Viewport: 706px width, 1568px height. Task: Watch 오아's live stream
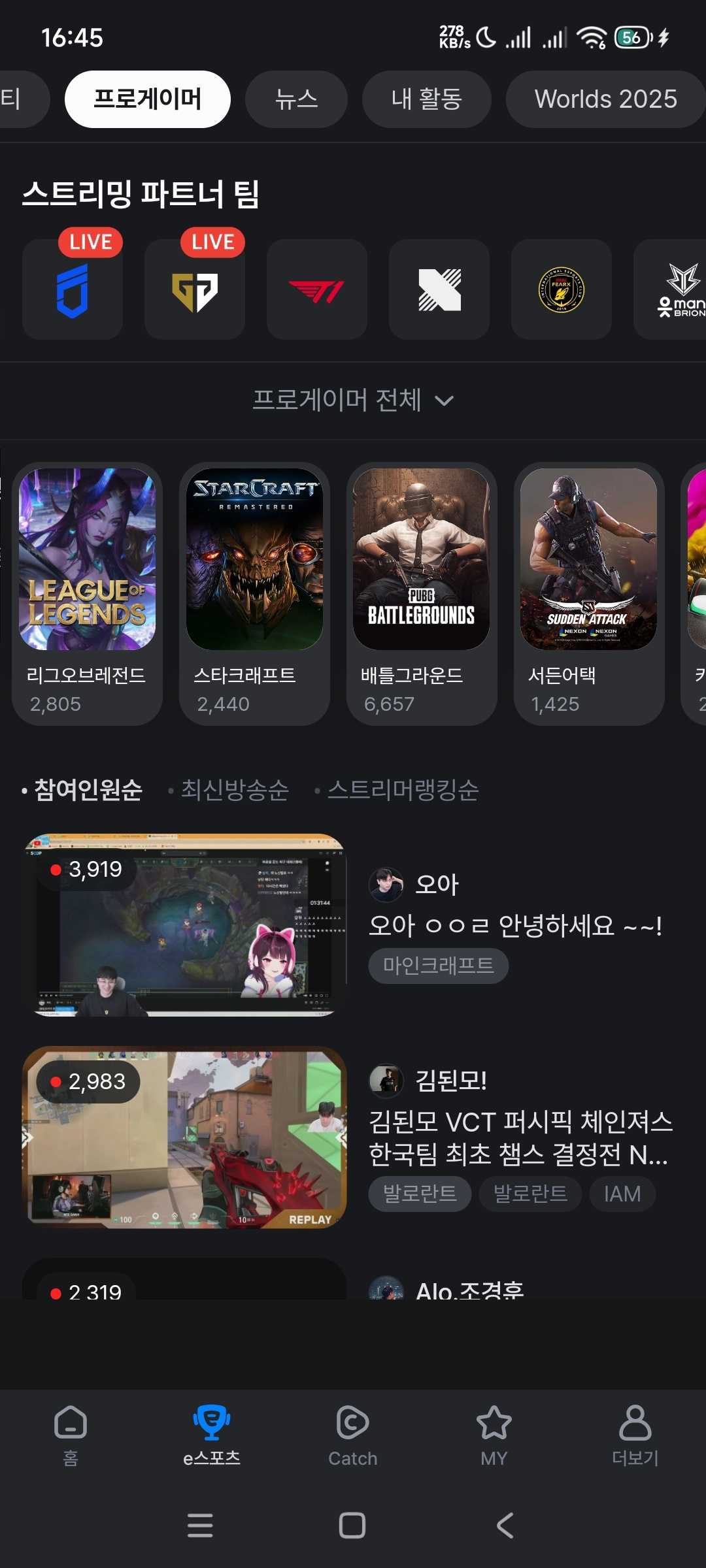tap(184, 924)
